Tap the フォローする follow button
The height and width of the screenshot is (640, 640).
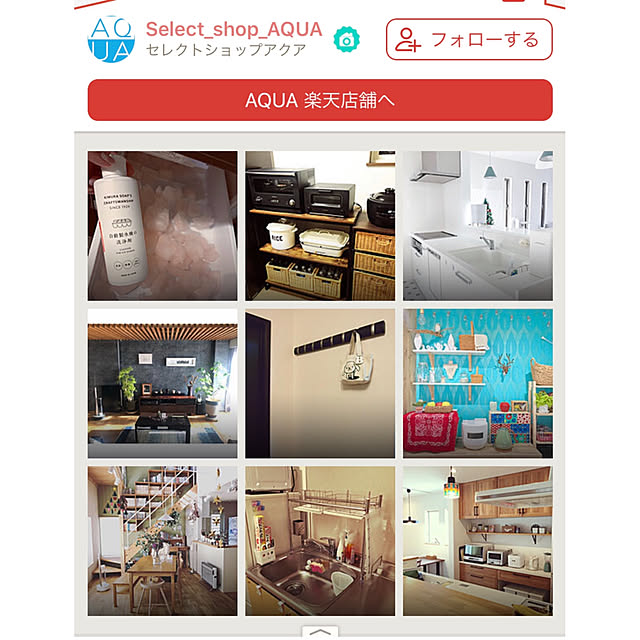(x=469, y=40)
